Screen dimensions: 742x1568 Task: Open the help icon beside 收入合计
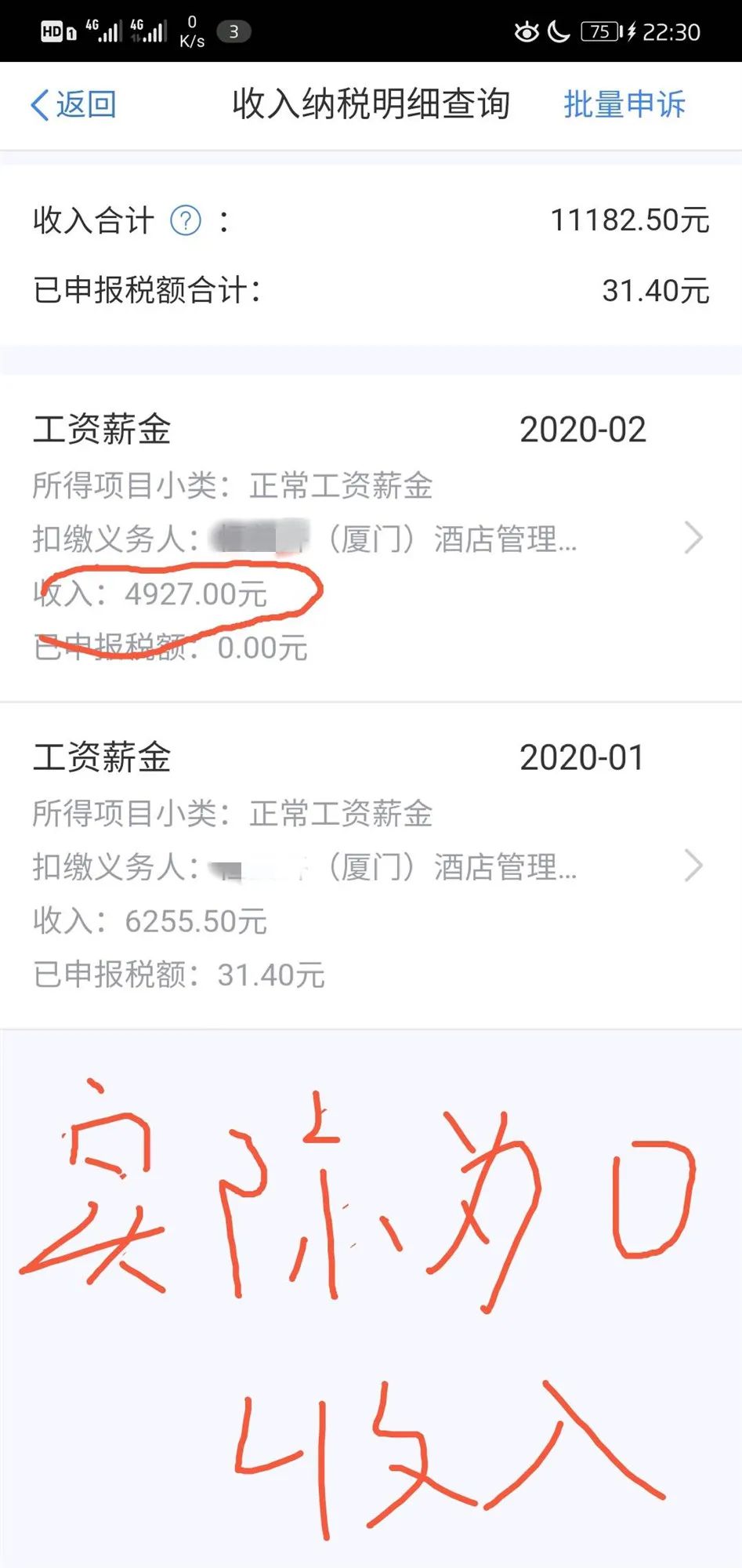click(x=185, y=220)
